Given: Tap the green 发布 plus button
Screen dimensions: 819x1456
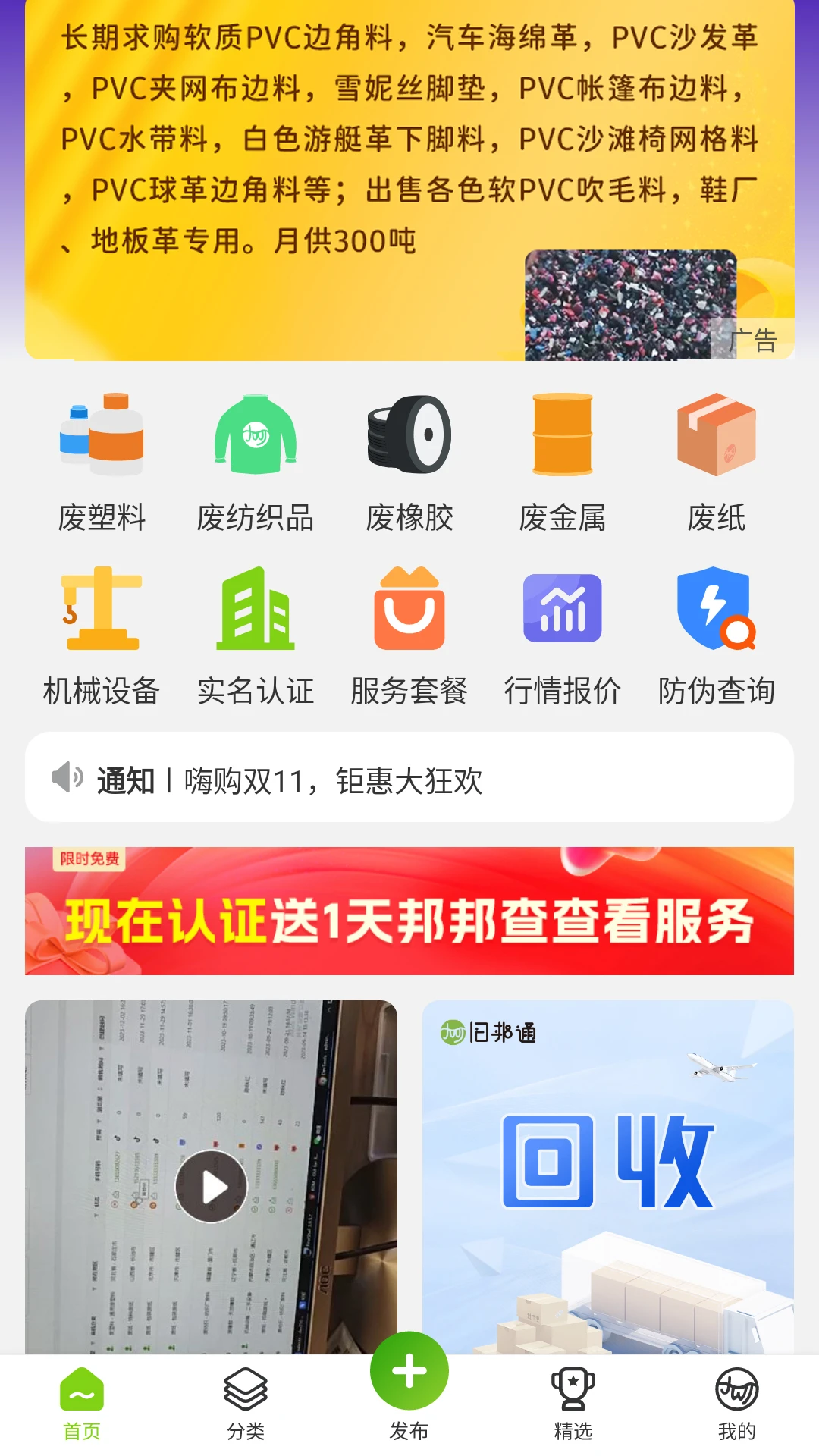Looking at the screenshot, I should coord(409,1373).
